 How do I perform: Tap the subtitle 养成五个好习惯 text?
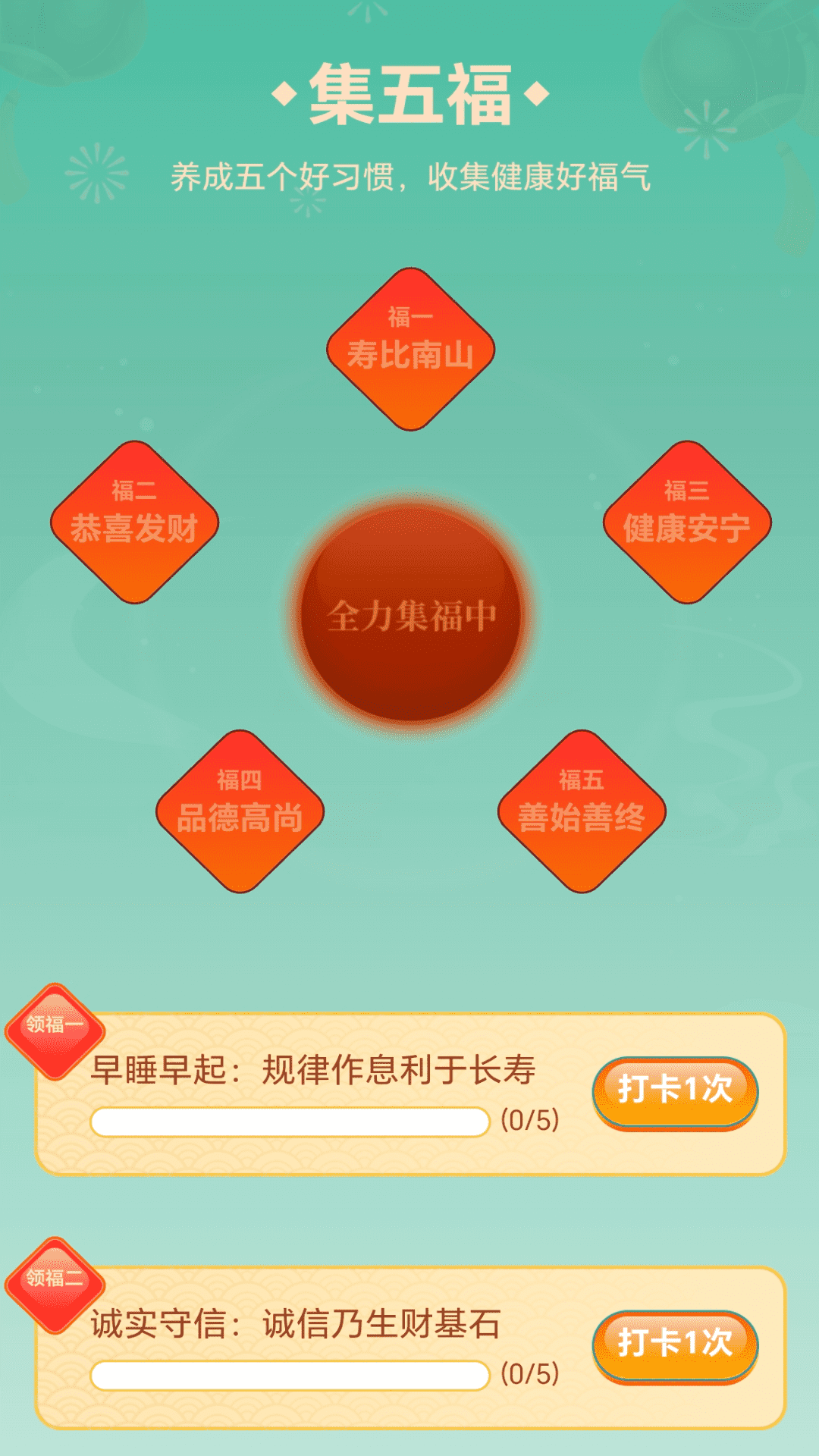coord(409,174)
